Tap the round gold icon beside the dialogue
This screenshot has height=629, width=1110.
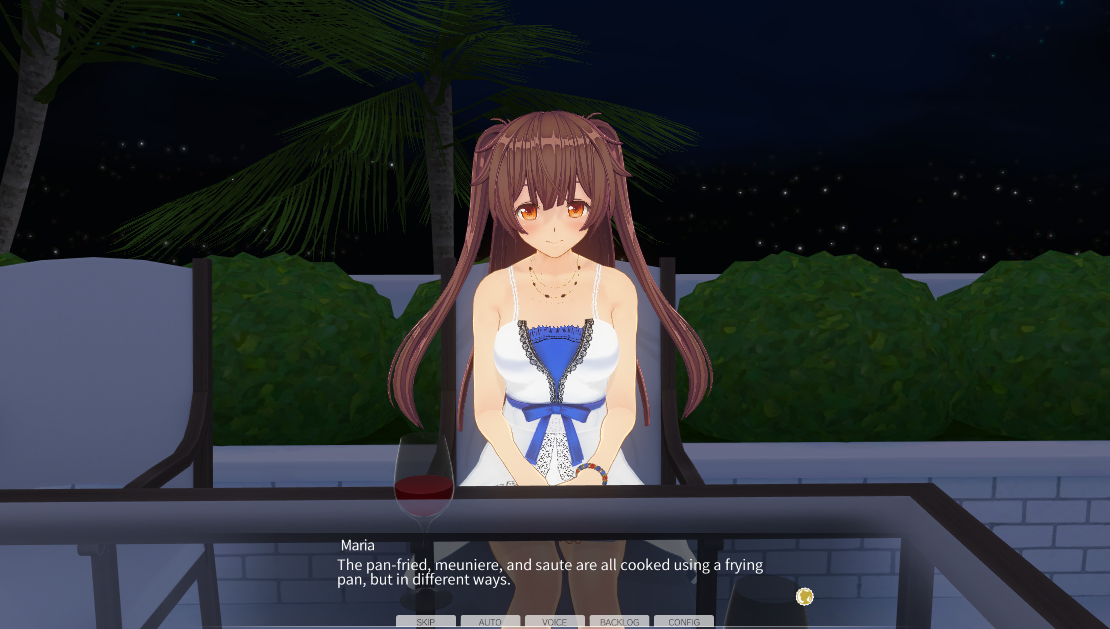[804, 597]
